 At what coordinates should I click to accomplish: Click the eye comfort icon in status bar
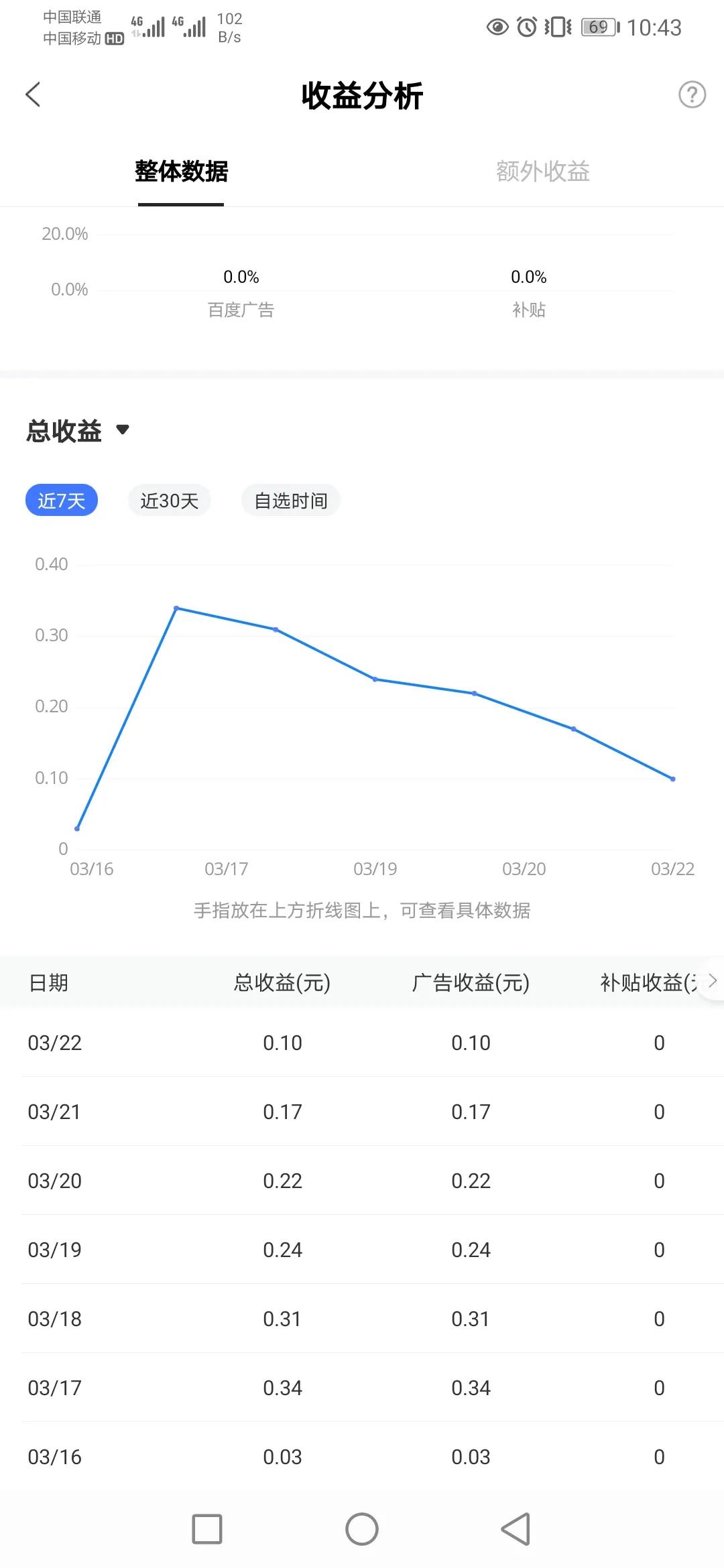[x=497, y=27]
